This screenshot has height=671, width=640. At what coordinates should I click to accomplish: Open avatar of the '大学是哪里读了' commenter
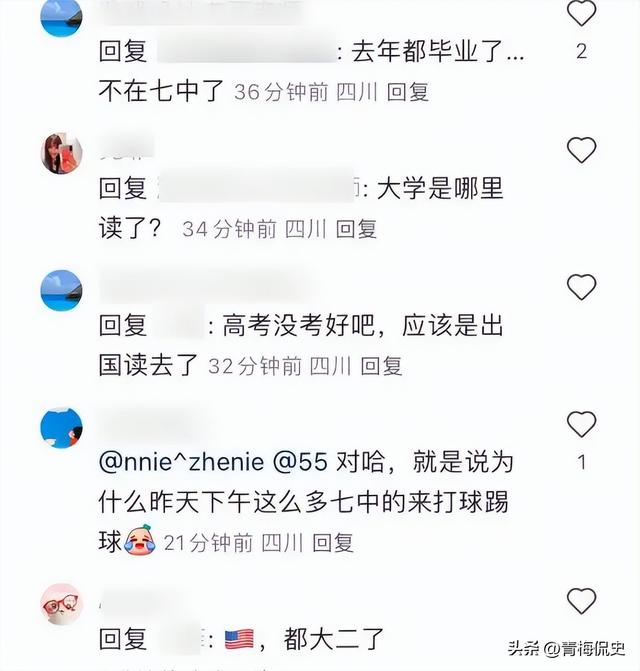(61, 153)
